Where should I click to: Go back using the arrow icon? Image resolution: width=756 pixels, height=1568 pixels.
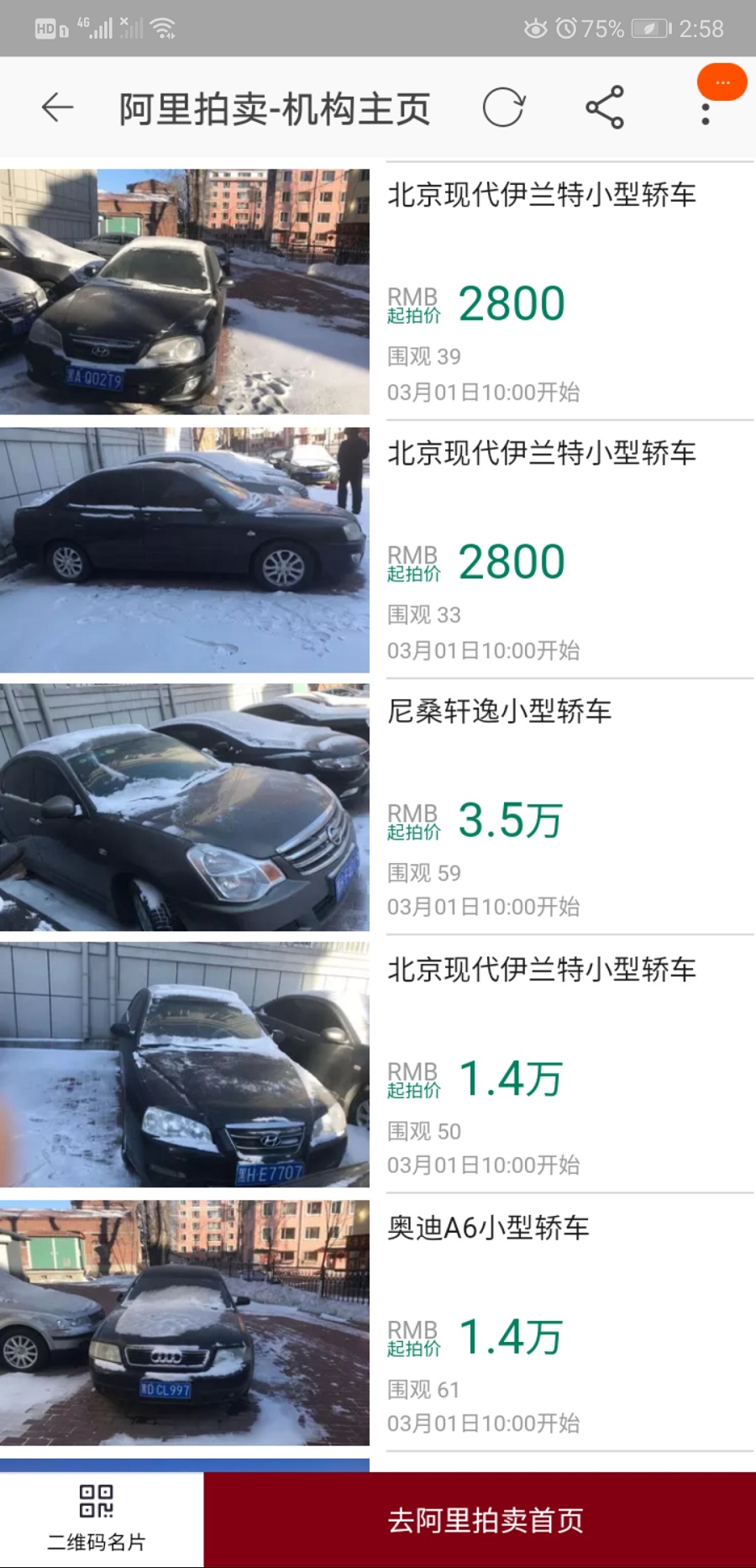tap(57, 108)
